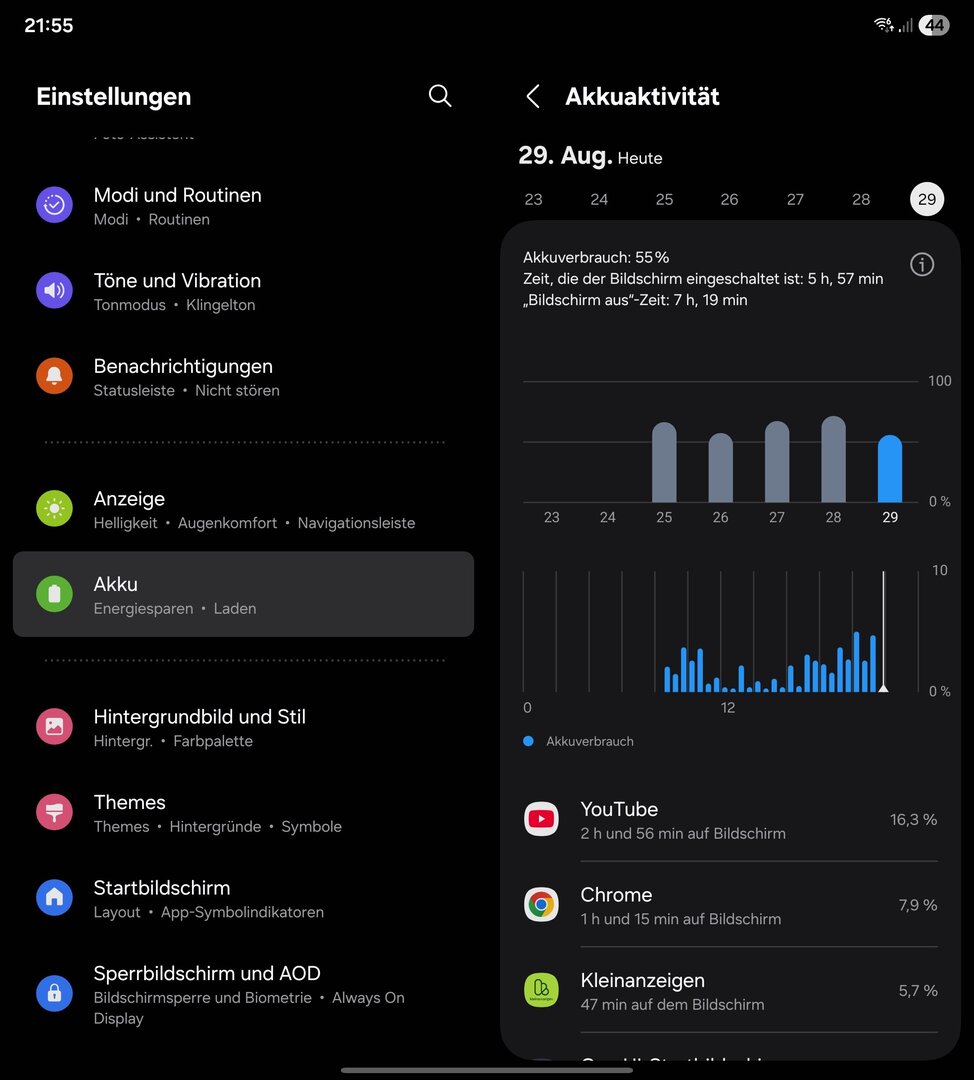Open Startbildschirm settings
Viewport: 974px width, 1080px height.
(x=243, y=898)
